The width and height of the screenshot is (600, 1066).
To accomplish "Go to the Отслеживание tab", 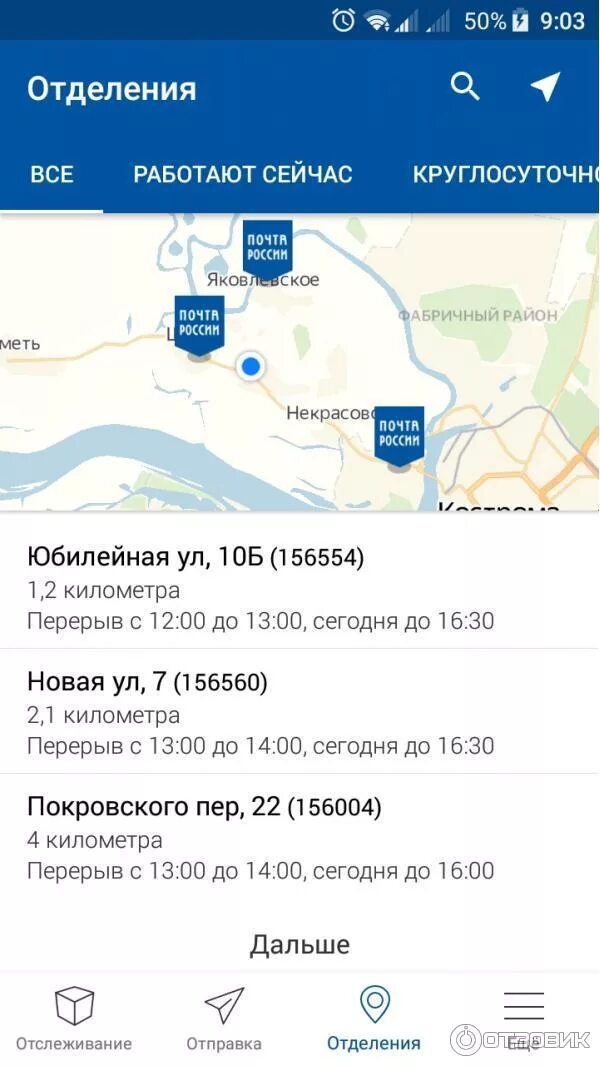I will tap(74, 1018).
